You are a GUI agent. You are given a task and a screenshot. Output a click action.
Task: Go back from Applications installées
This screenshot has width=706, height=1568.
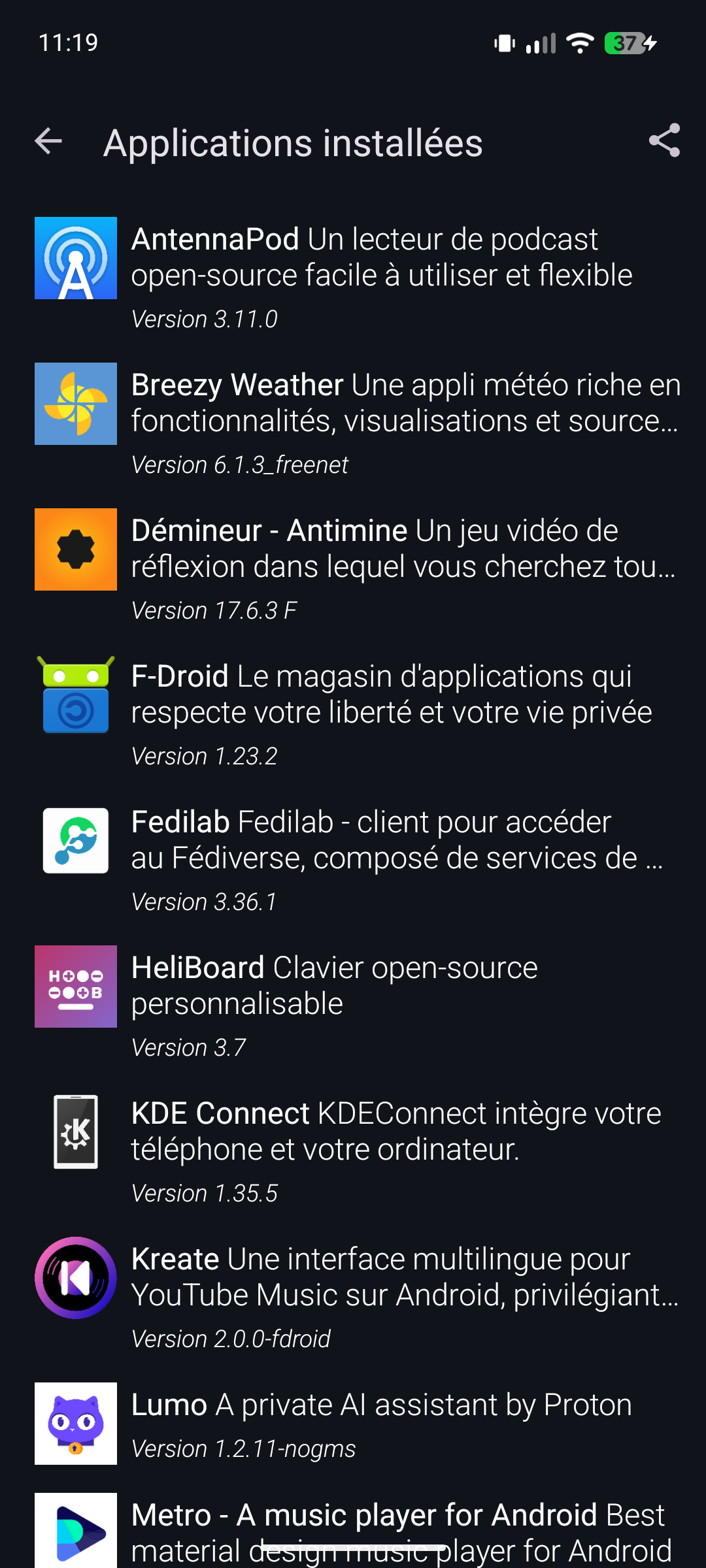pyautogui.click(x=49, y=141)
